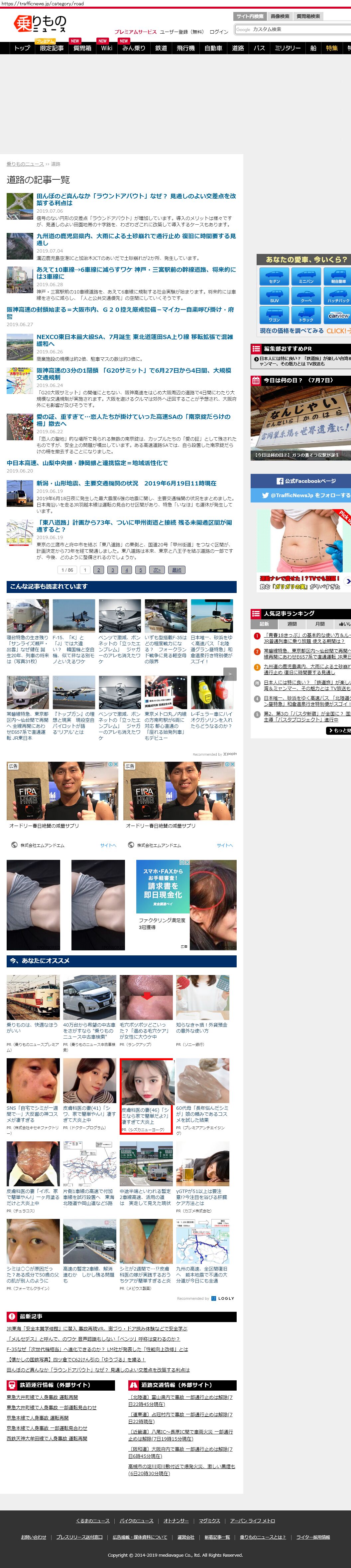Go to 次> next page

click(156, 570)
